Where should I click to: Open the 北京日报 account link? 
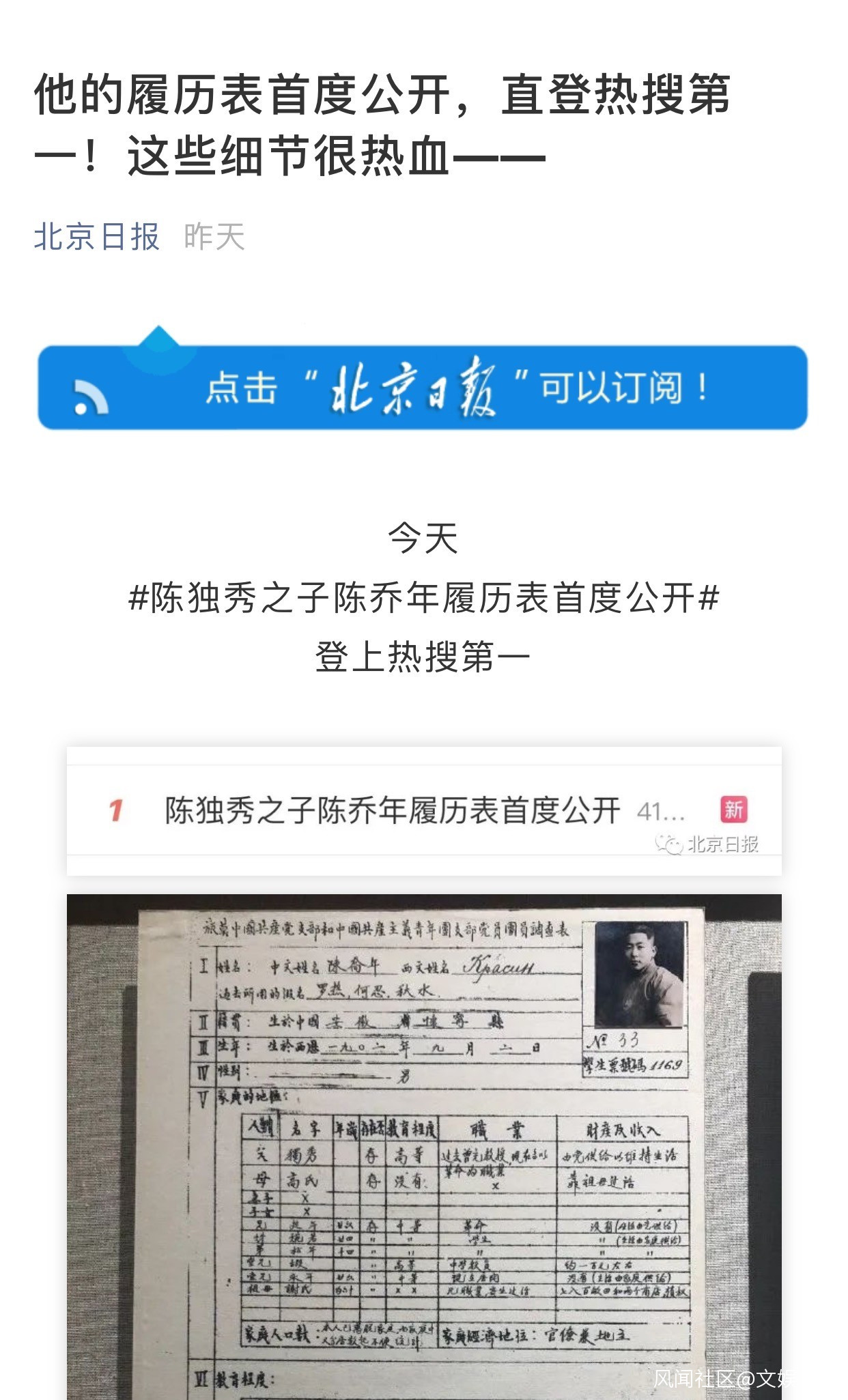pyautogui.click(x=96, y=237)
